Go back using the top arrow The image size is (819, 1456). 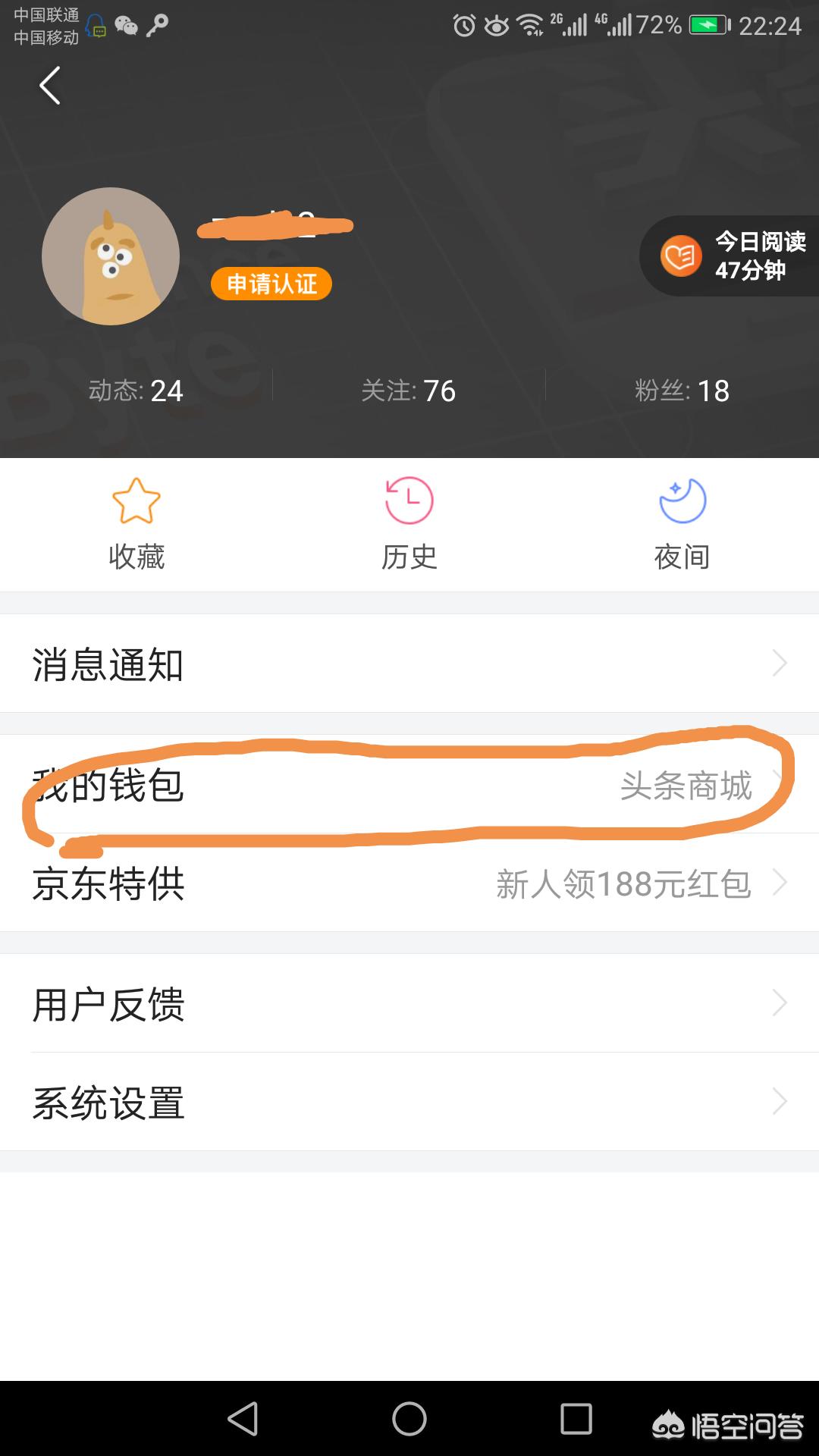50,85
